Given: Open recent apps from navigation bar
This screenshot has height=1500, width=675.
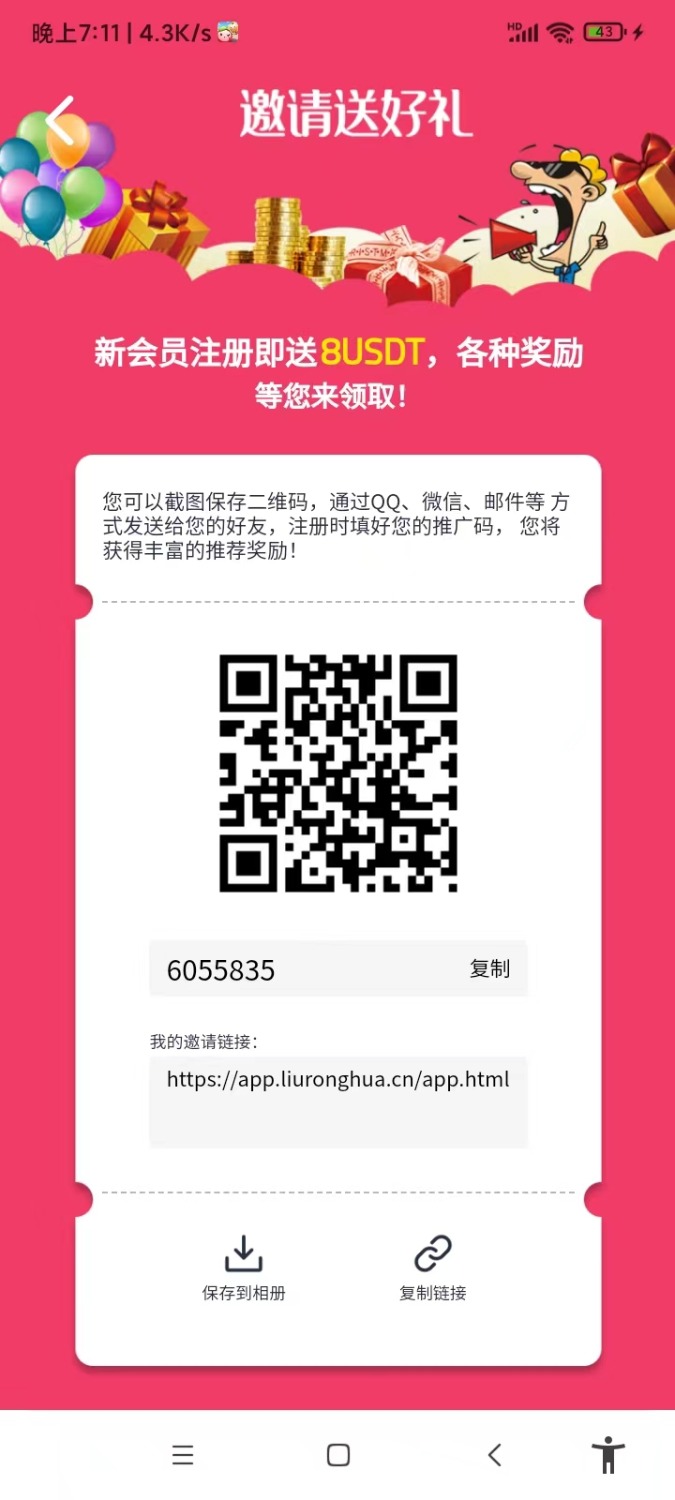Looking at the screenshot, I should click(x=182, y=1455).
